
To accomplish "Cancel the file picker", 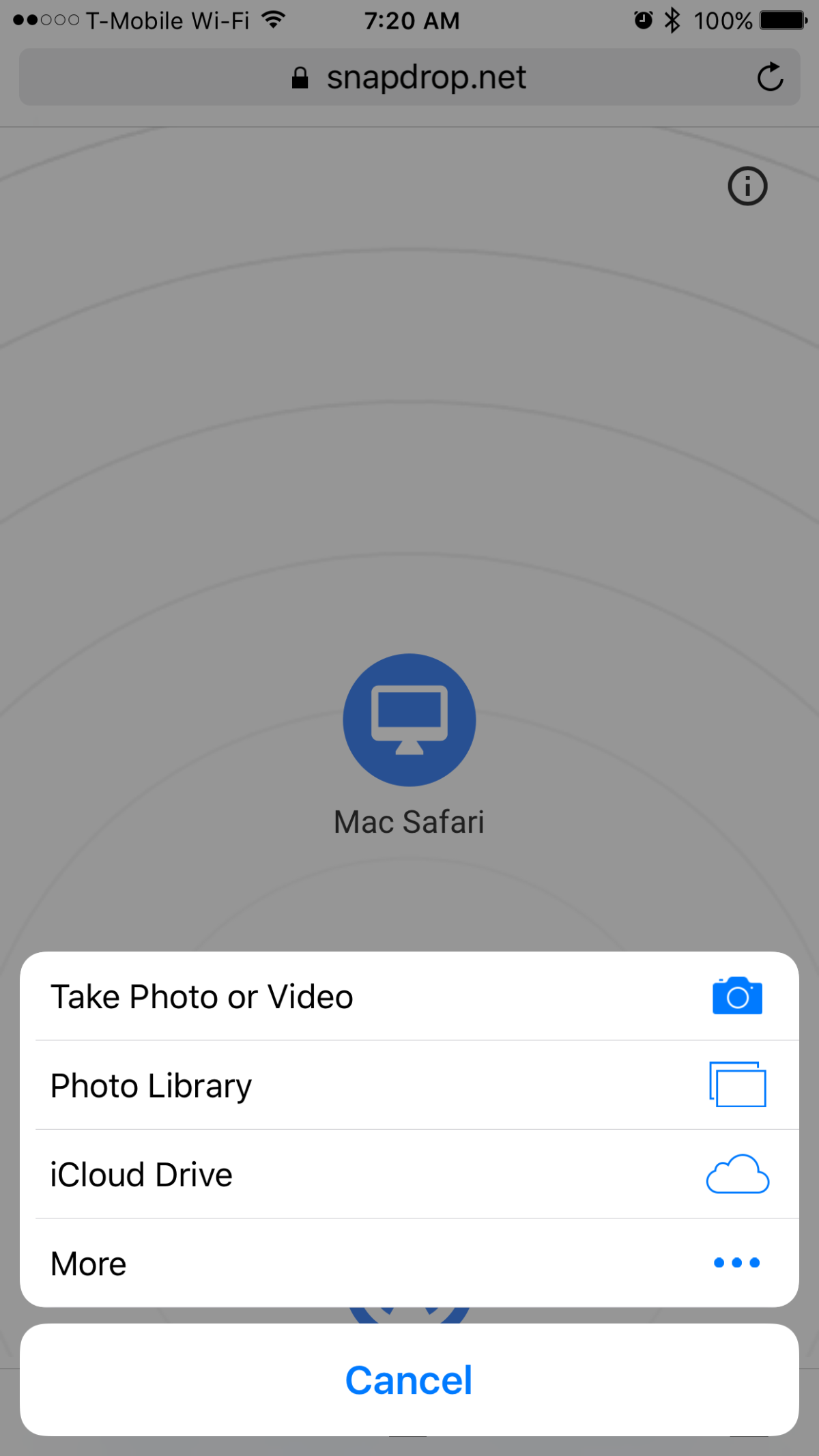I will click(409, 1379).
